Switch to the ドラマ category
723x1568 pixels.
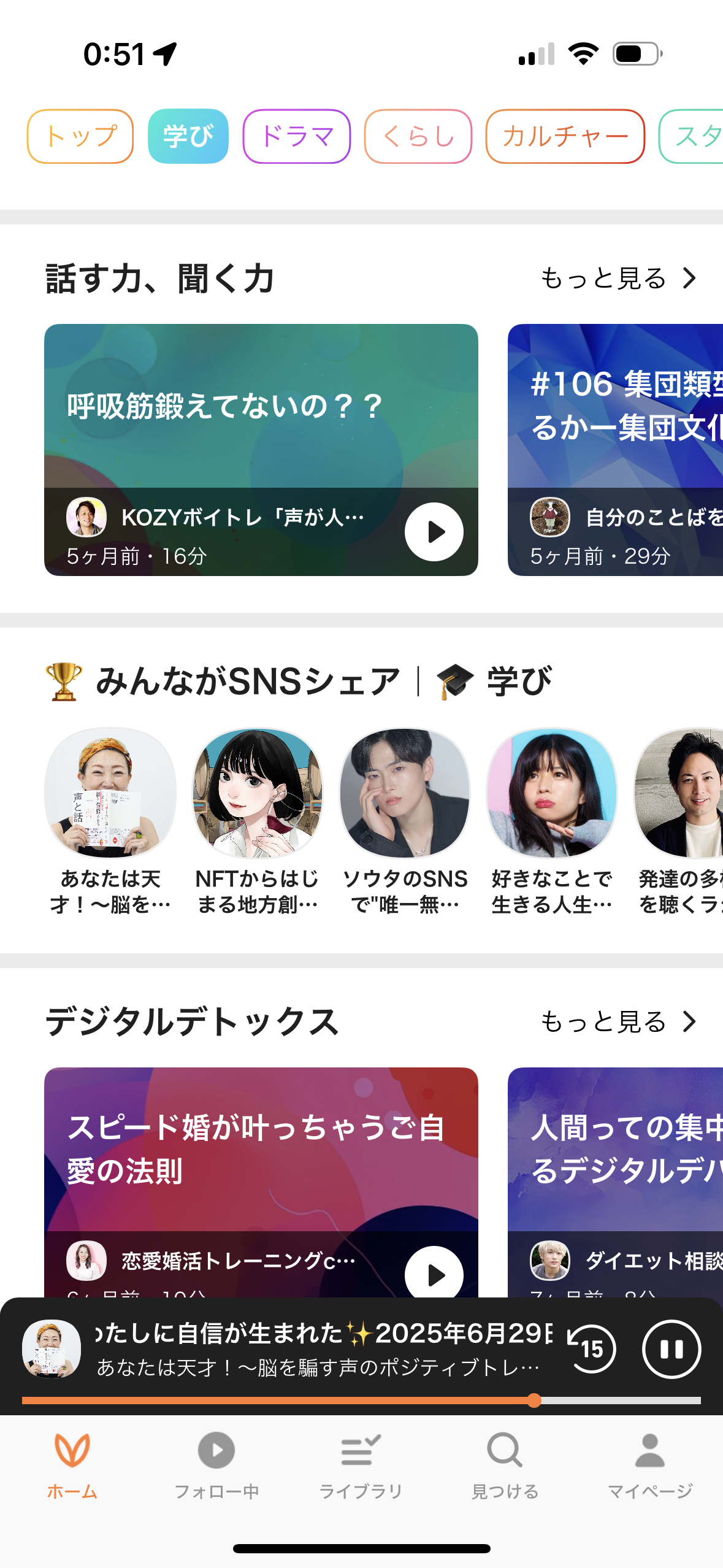pos(297,136)
